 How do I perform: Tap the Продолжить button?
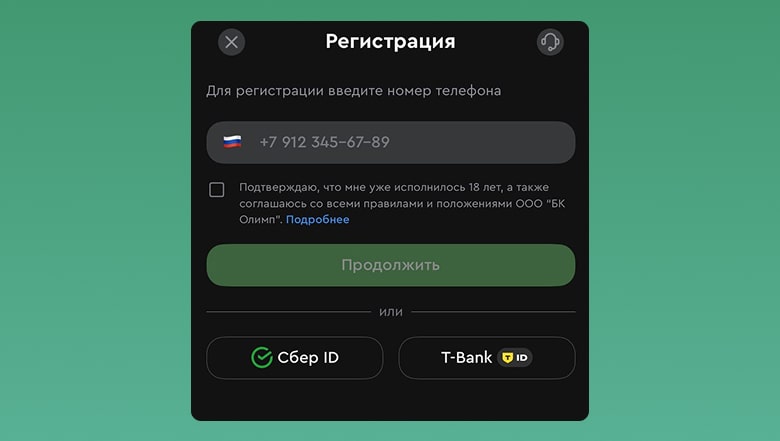[390, 265]
